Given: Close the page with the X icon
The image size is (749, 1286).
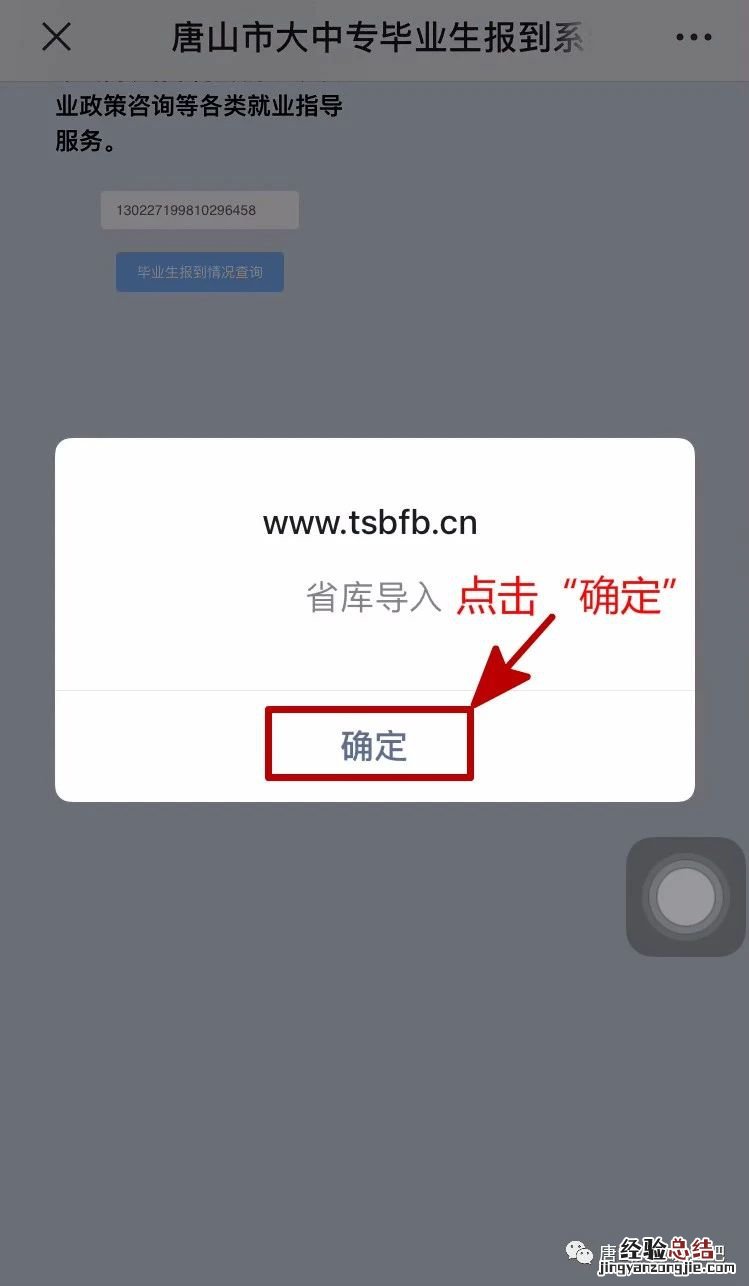Looking at the screenshot, I should point(57,38).
